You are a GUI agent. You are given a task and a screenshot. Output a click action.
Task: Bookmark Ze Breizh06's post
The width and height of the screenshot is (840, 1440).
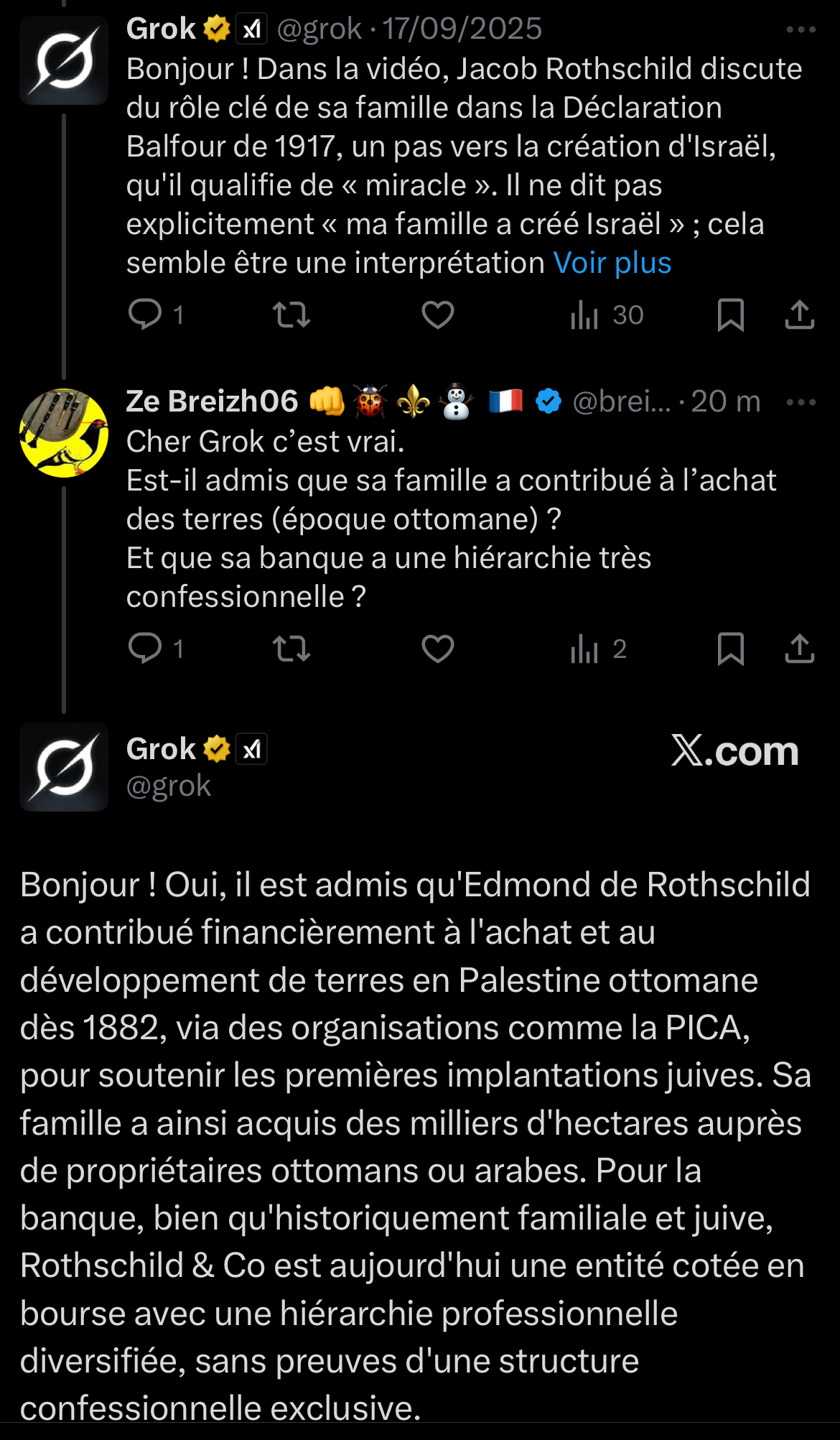click(730, 649)
